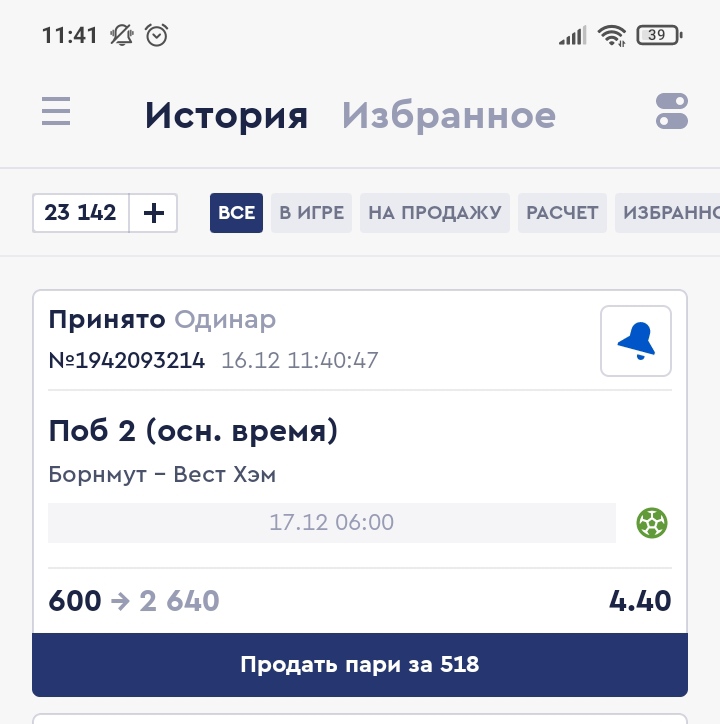
Task: Tap the plus button to top up balance
Action: click(x=153, y=213)
